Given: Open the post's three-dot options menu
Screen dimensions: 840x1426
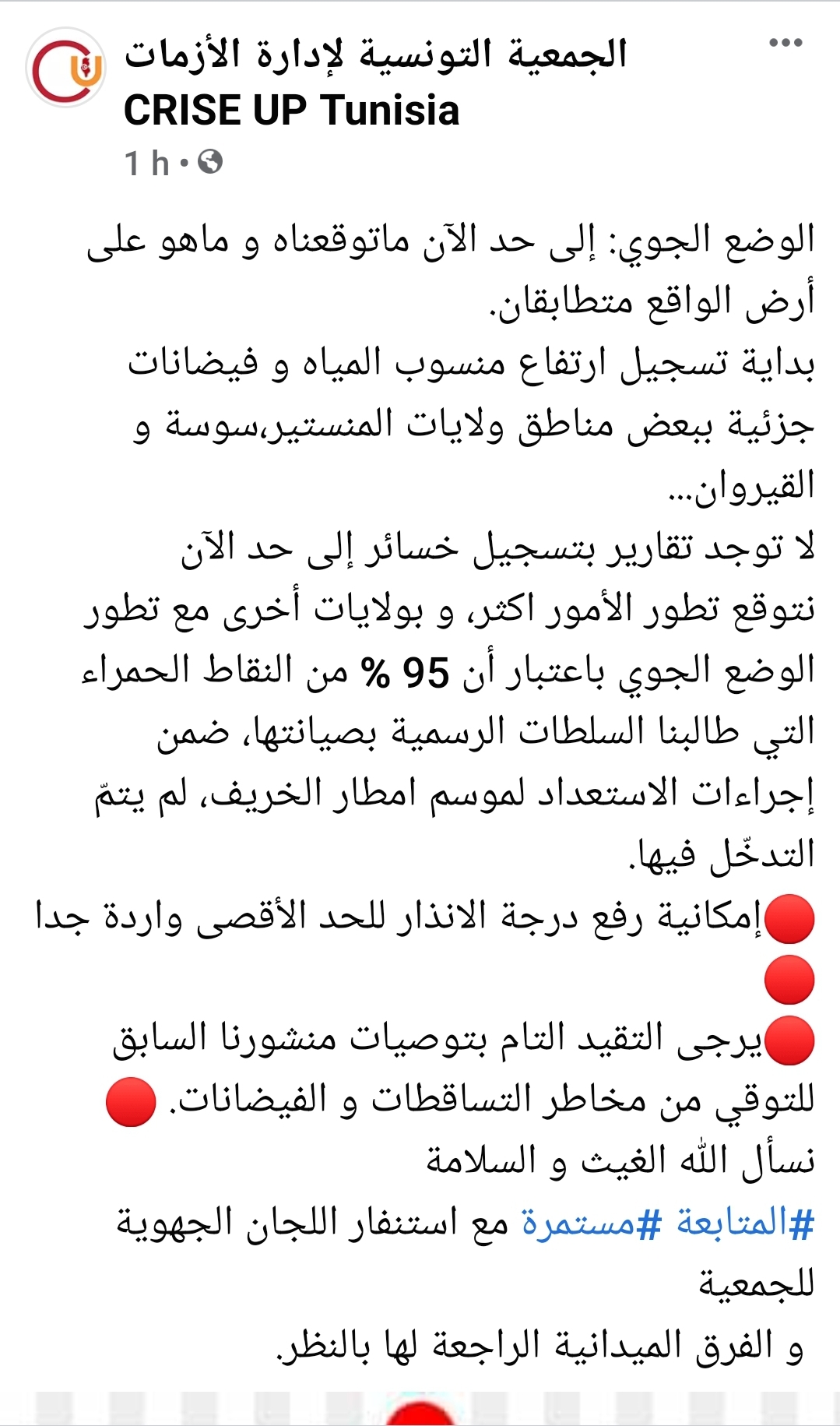Looking at the screenshot, I should coord(786,43).
